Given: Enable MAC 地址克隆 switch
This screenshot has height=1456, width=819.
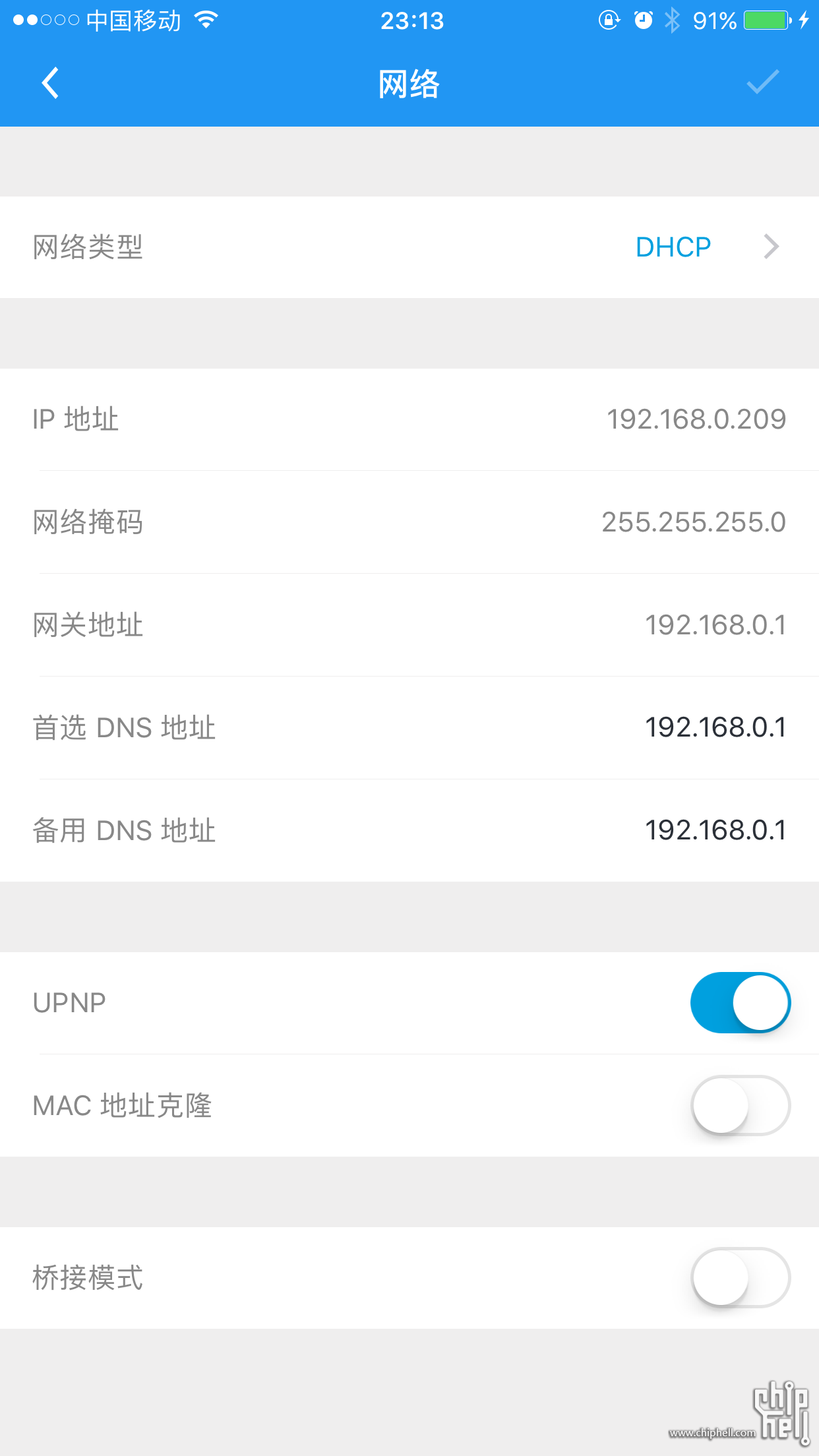Looking at the screenshot, I should click(x=741, y=1105).
